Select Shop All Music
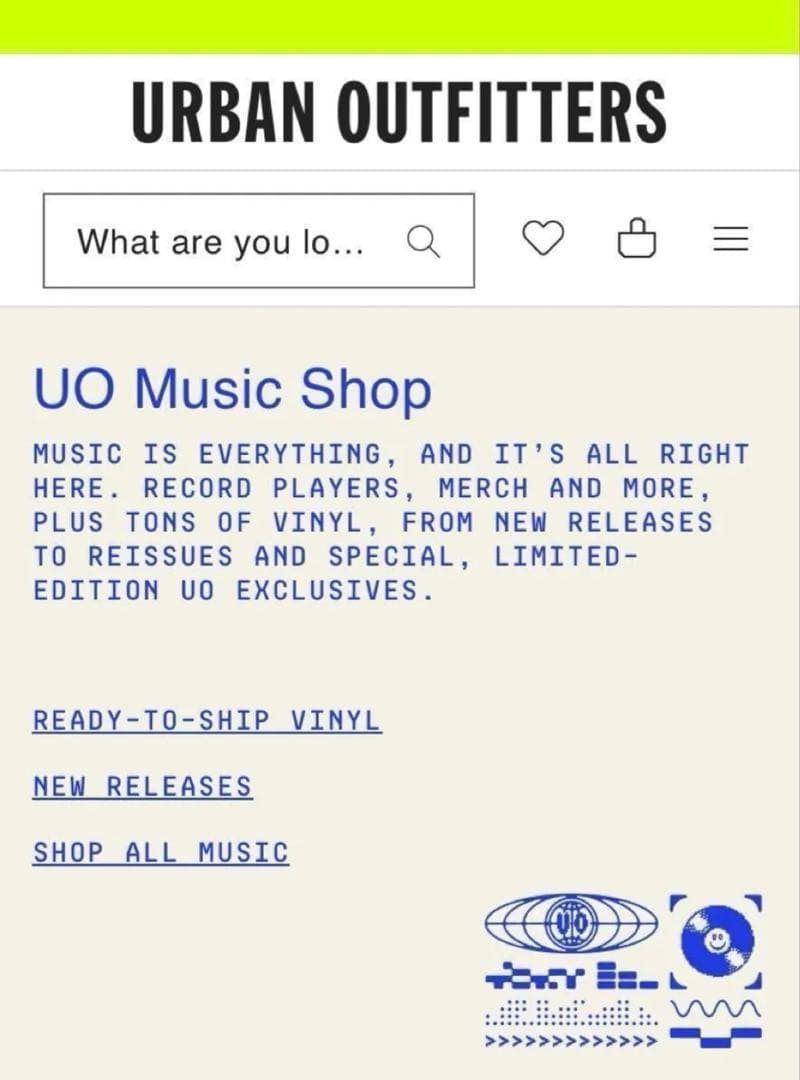 (160, 853)
